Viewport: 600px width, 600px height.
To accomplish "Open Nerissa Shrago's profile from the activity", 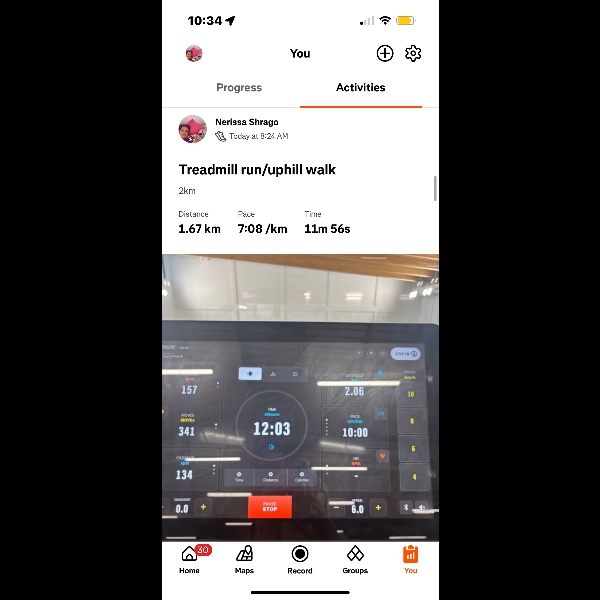I will pos(245,122).
